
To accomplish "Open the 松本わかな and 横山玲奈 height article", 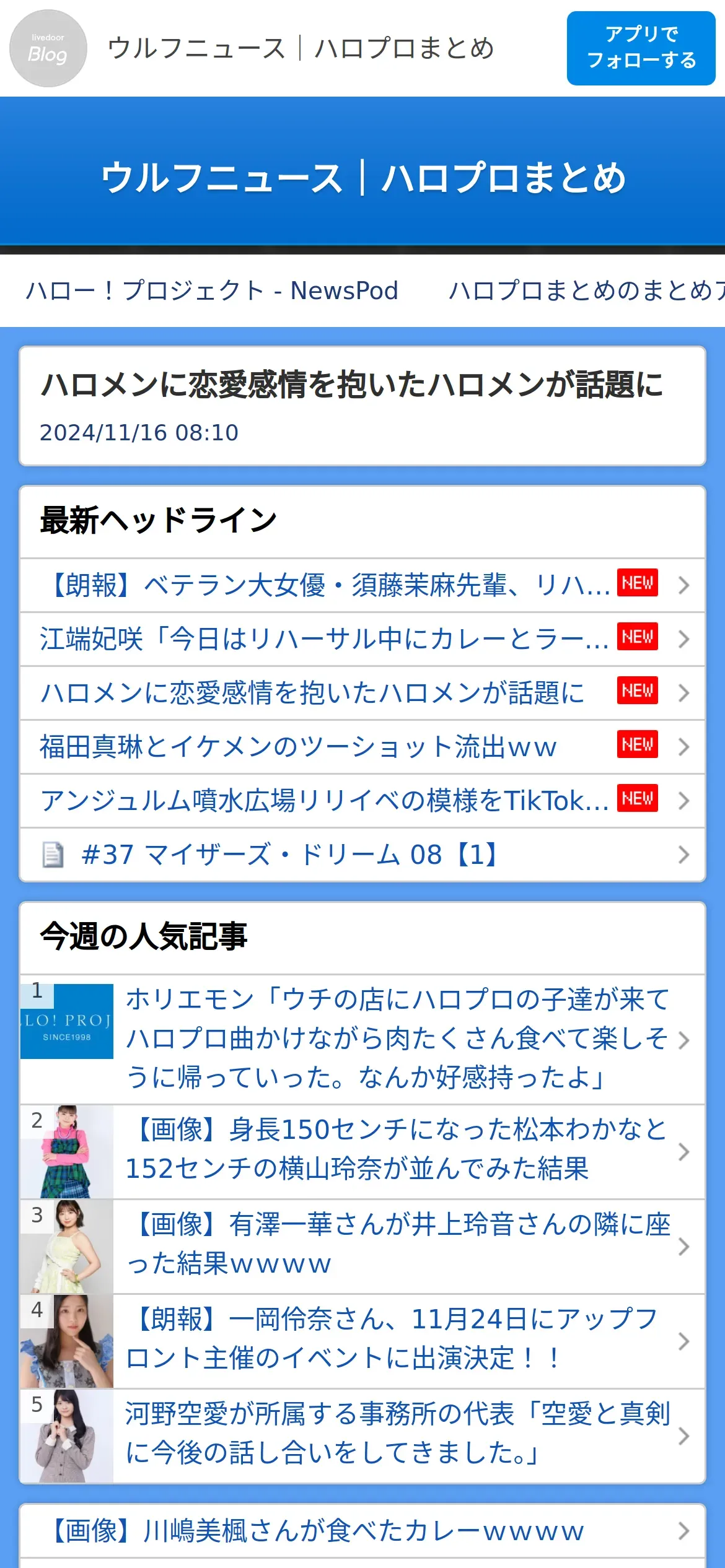I will click(x=362, y=1151).
